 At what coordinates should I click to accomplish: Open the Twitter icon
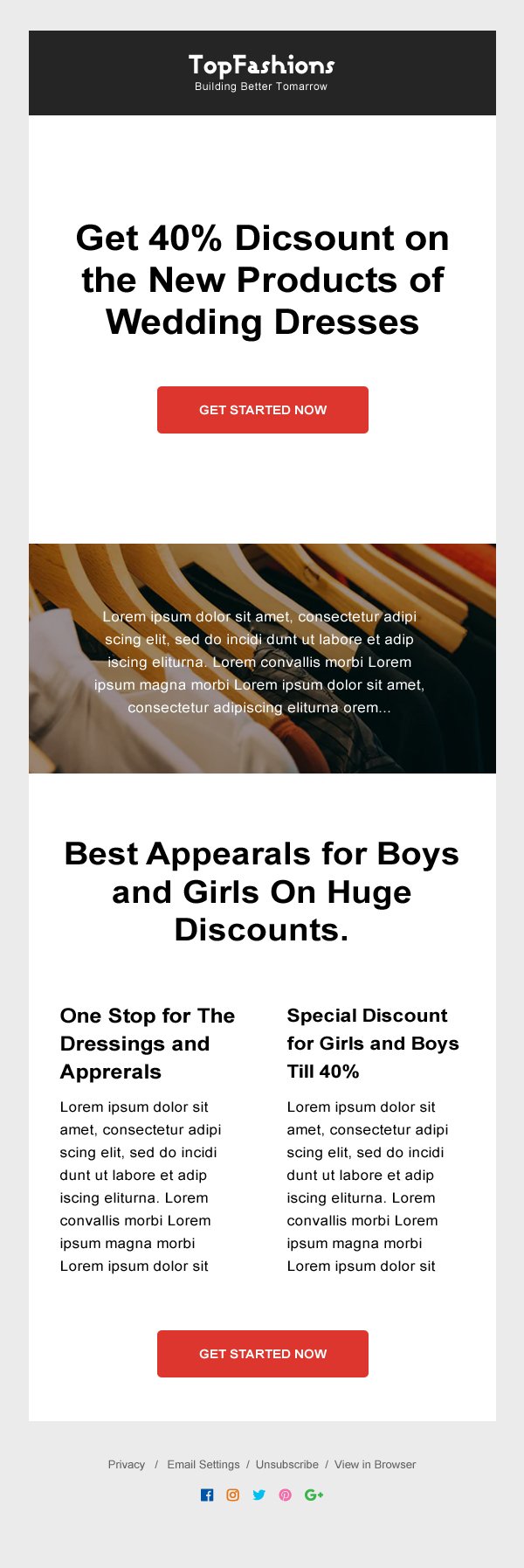click(259, 1495)
